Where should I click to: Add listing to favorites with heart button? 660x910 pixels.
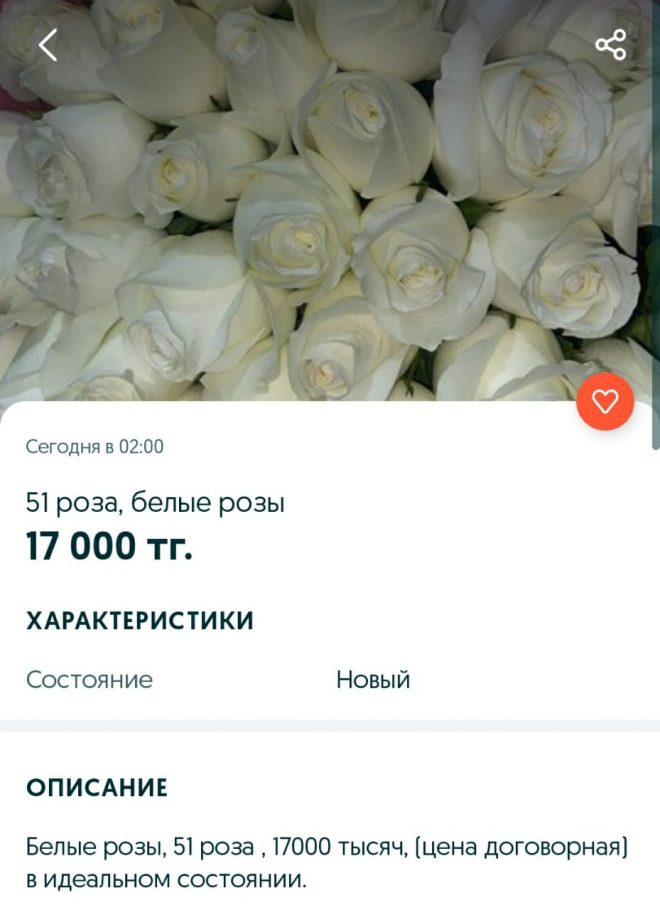(x=605, y=402)
